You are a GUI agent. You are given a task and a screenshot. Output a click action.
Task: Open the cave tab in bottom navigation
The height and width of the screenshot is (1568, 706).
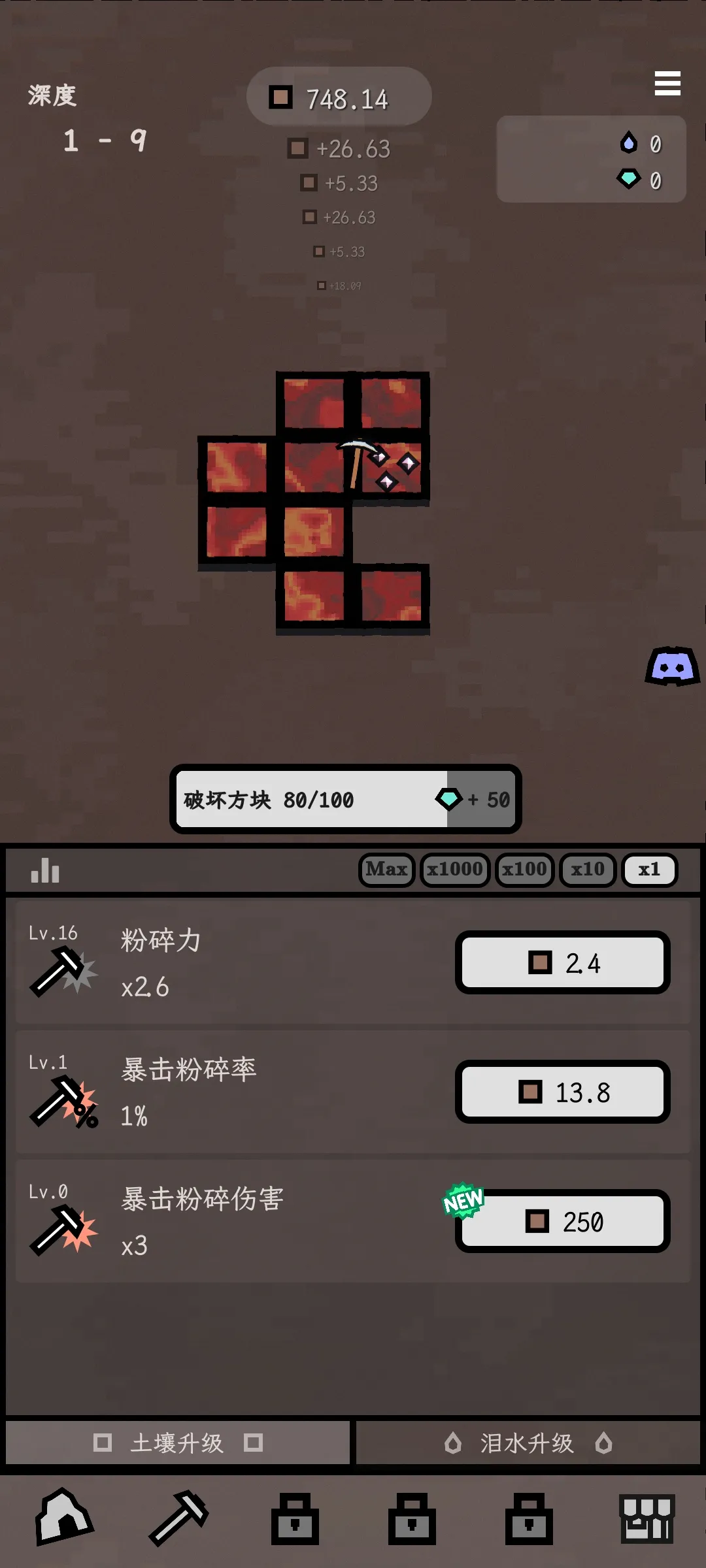click(63, 1517)
